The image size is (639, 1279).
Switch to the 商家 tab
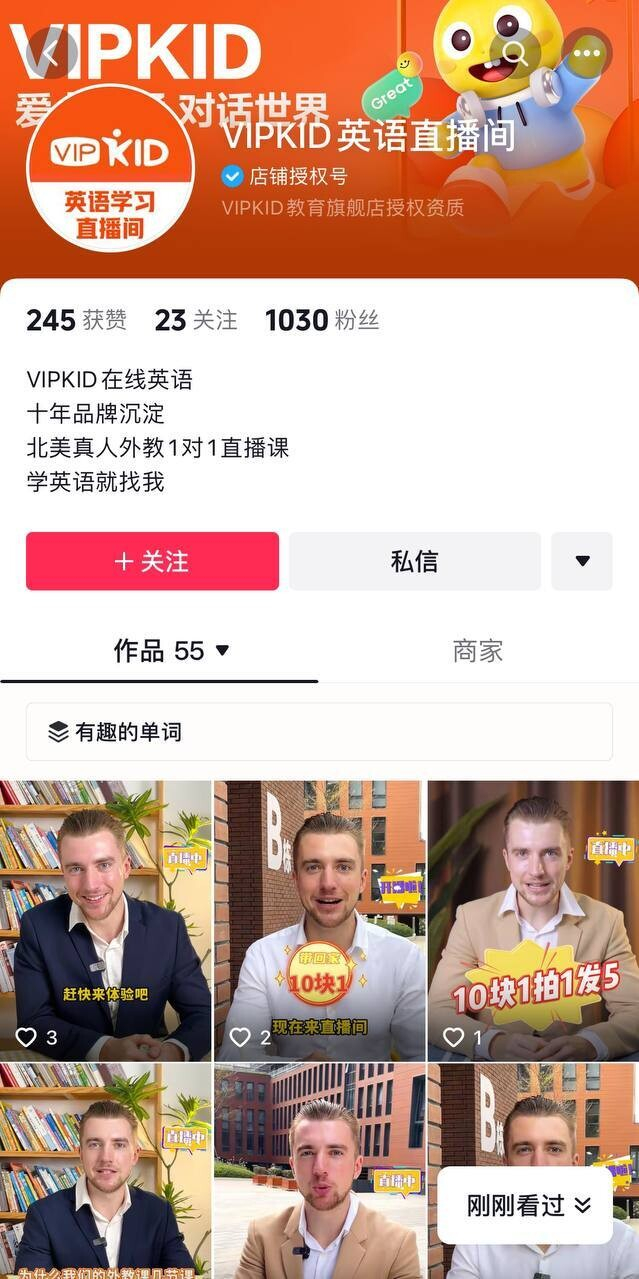pyautogui.click(x=478, y=651)
